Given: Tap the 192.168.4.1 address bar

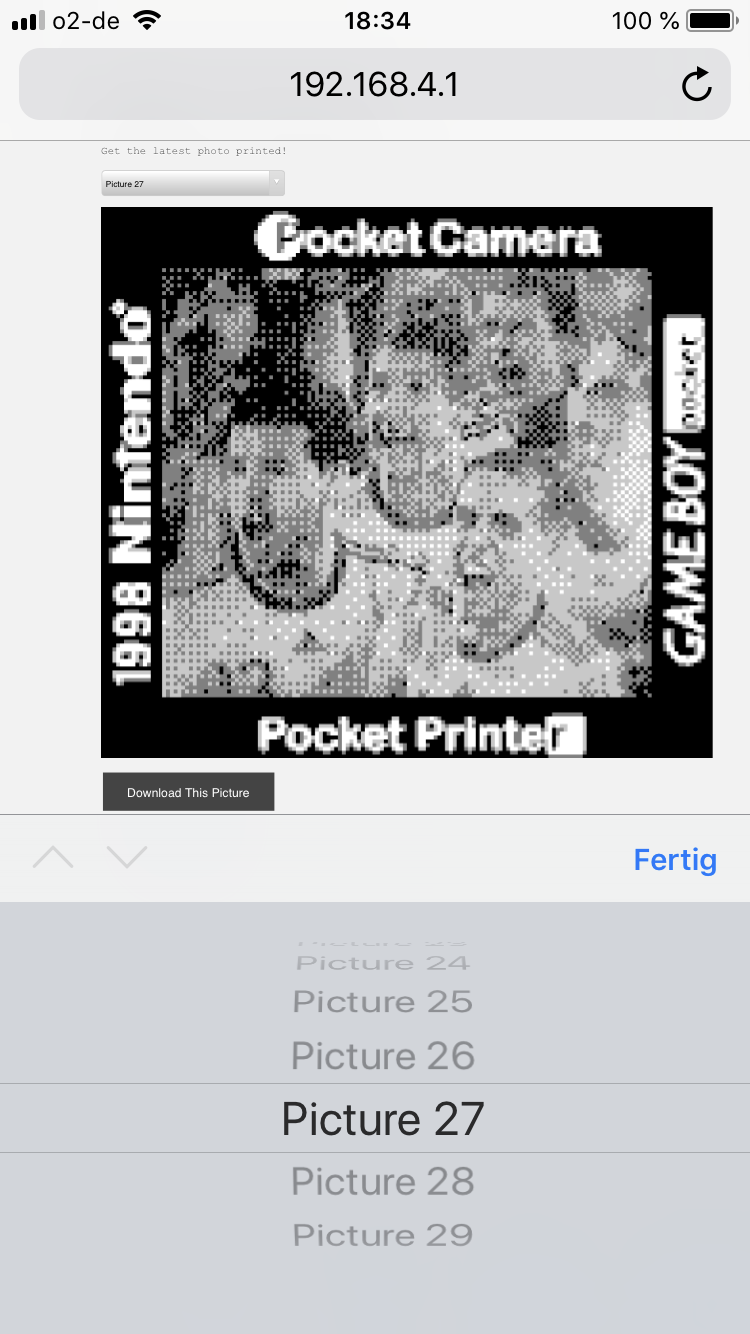Looking at the screenshot, I should click(x=374, y=85).
